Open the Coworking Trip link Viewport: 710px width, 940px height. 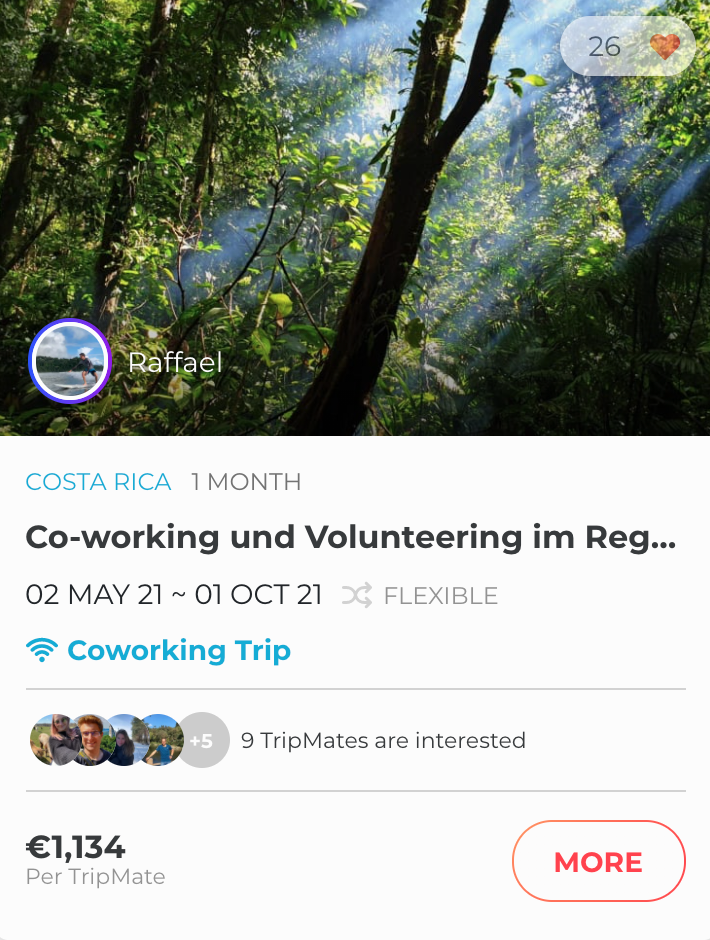(178, 650)
